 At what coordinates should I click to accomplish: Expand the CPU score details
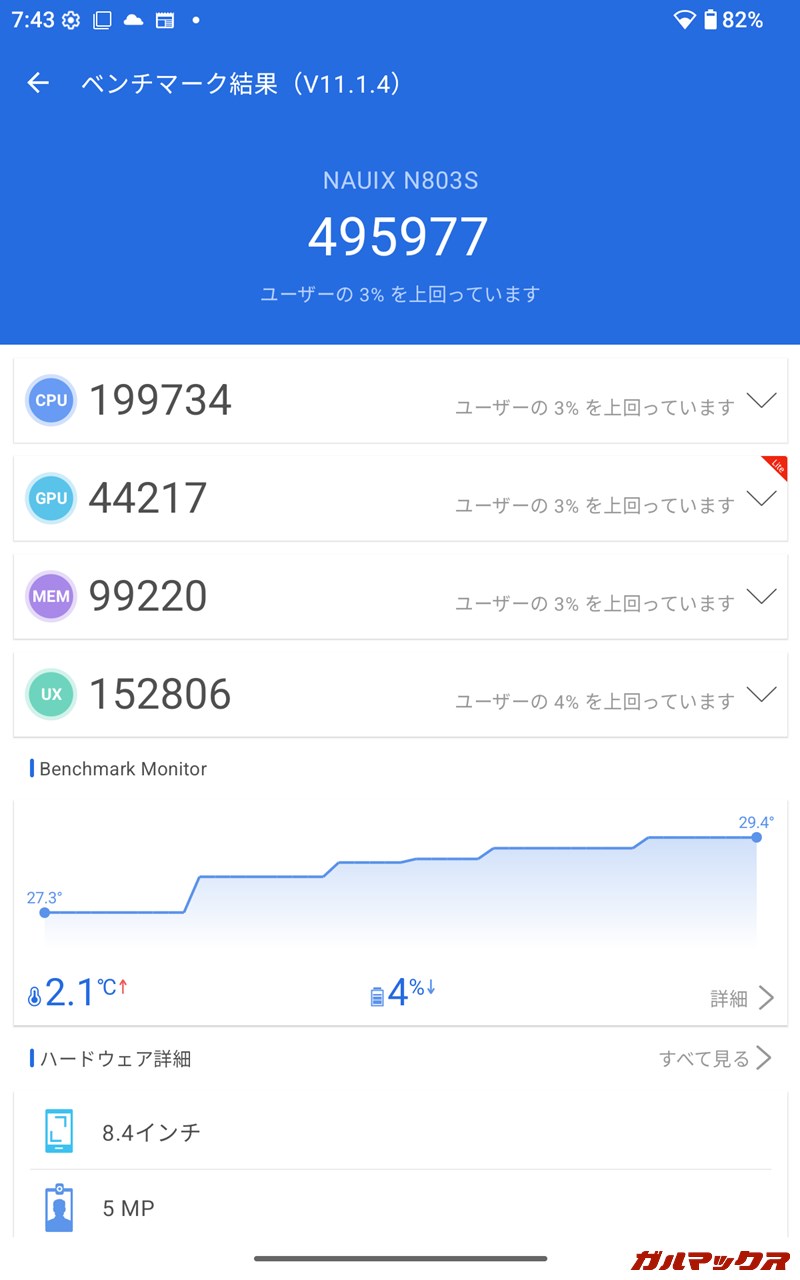(x=762, y=401)
